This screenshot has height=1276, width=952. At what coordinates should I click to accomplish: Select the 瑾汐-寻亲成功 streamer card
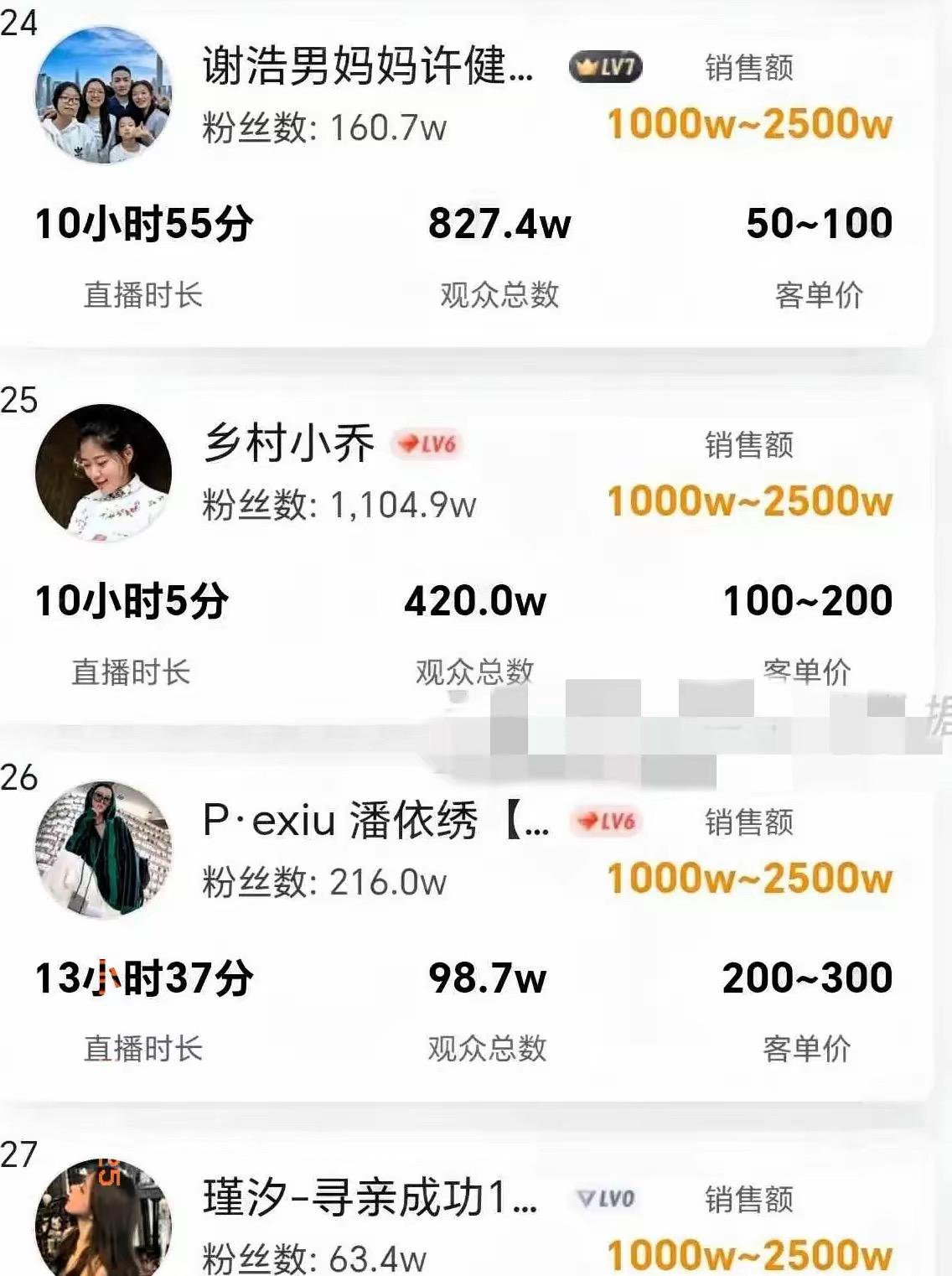point(369,1198)
